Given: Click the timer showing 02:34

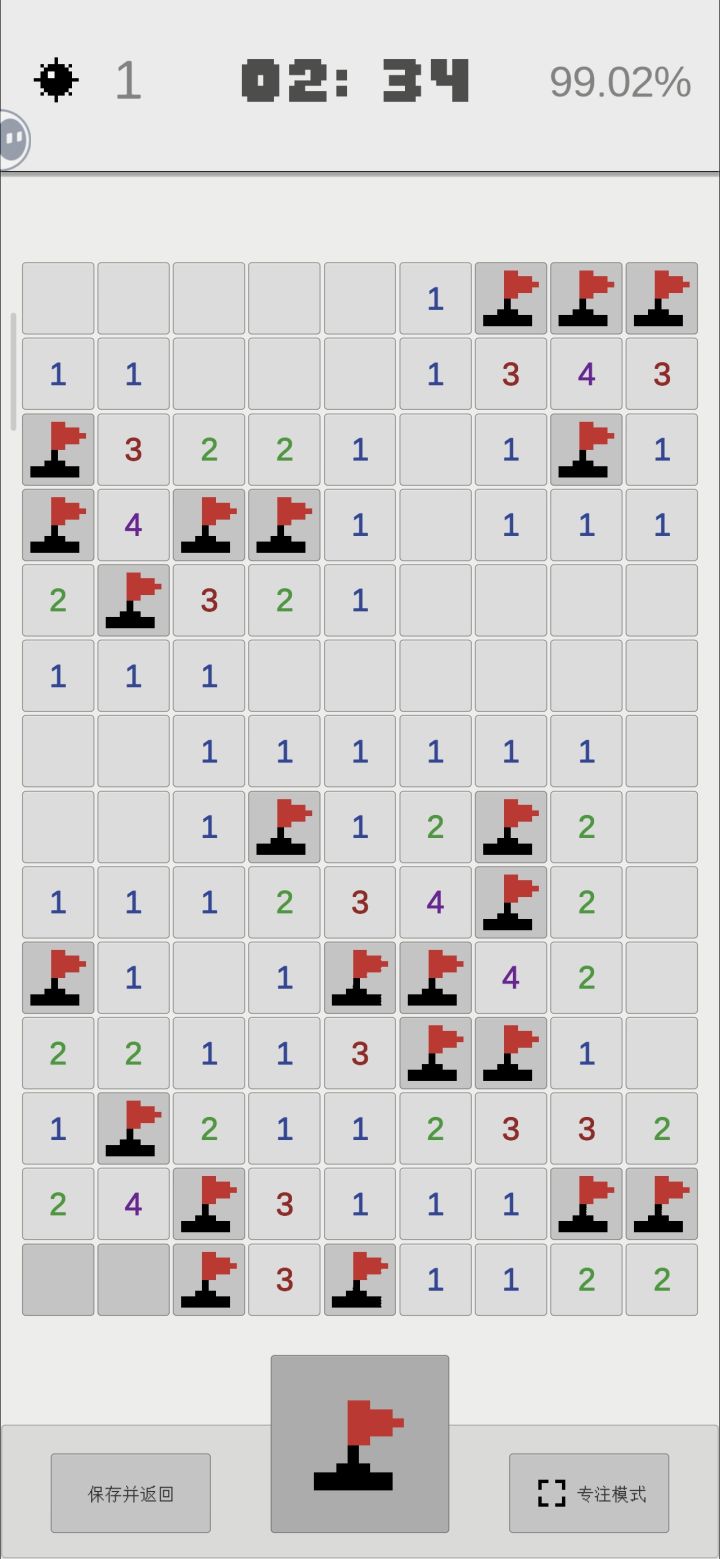Looking at the screenshot, I should pyautogui.click(x=357, y=80).
